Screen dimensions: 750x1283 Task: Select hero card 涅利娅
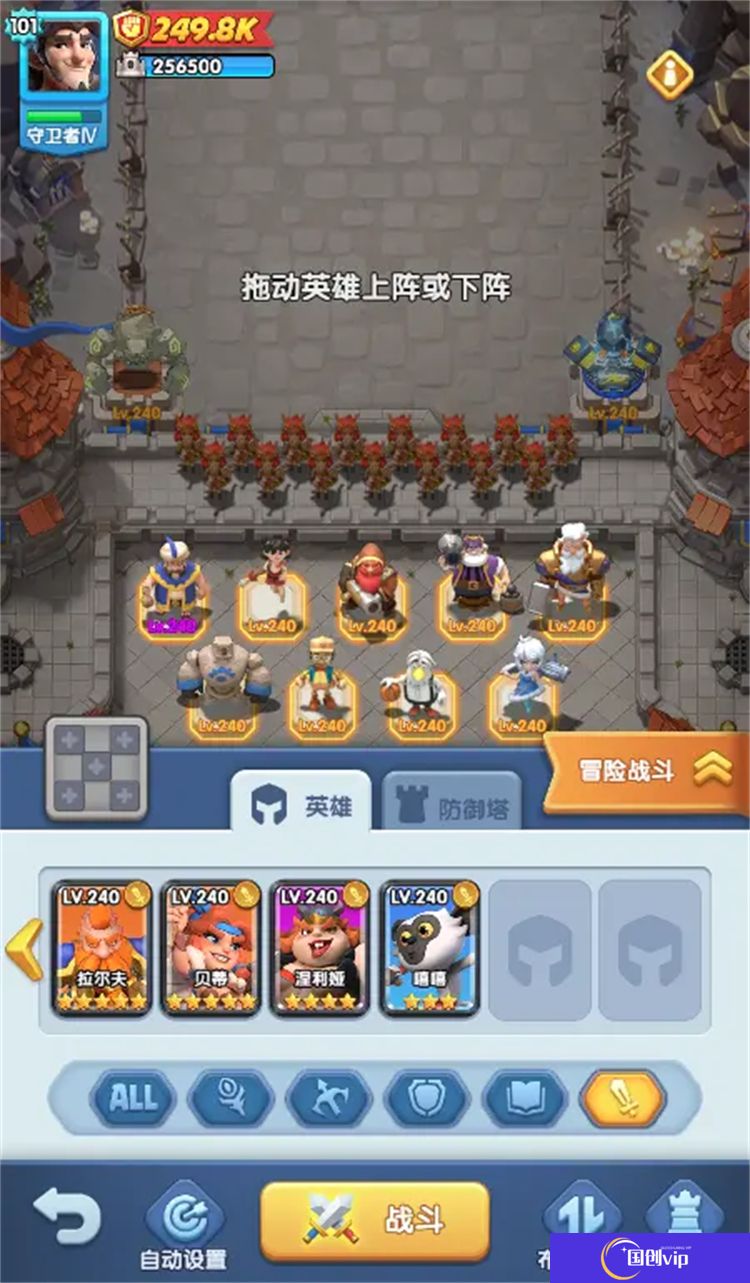(x=320, y=947)
